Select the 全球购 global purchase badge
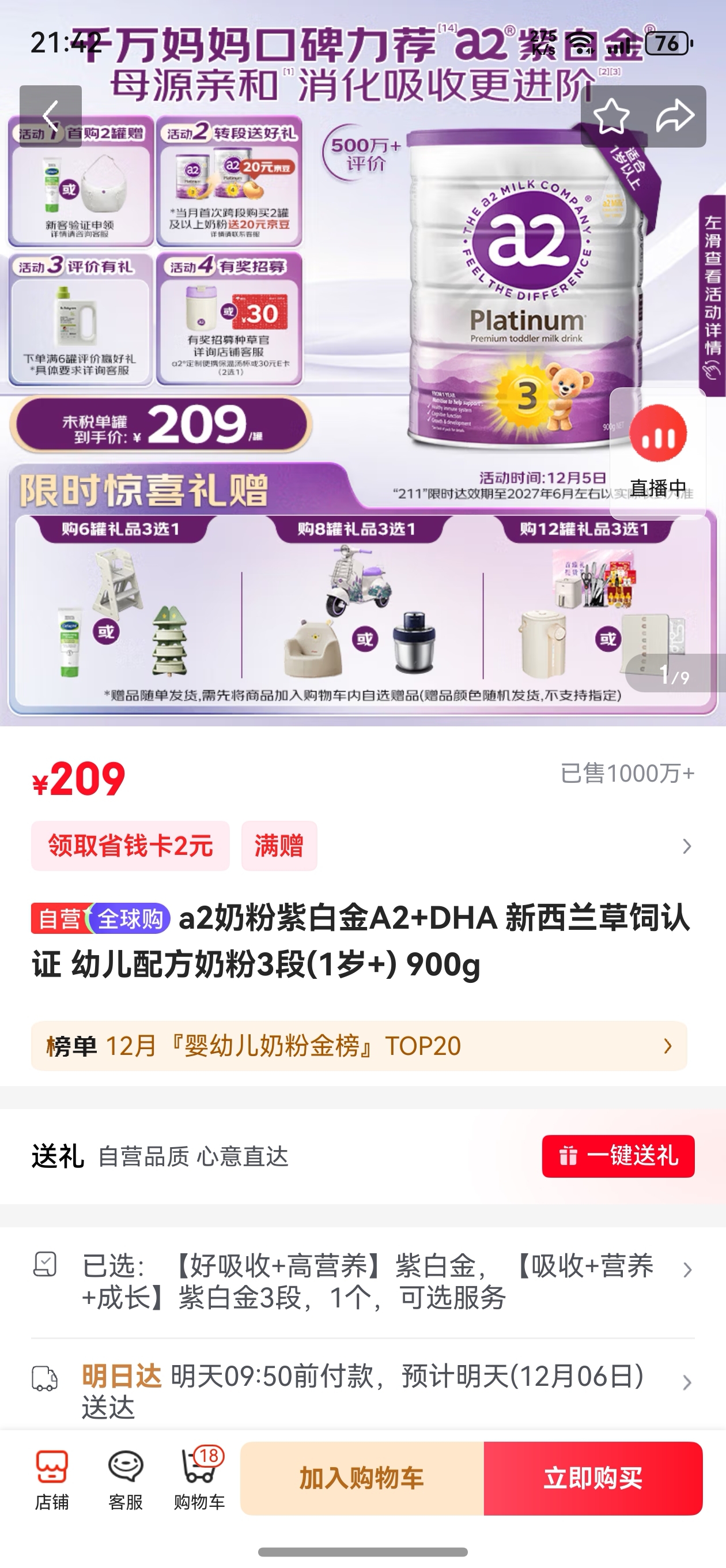726x1568 pixels. pos(130,921)
